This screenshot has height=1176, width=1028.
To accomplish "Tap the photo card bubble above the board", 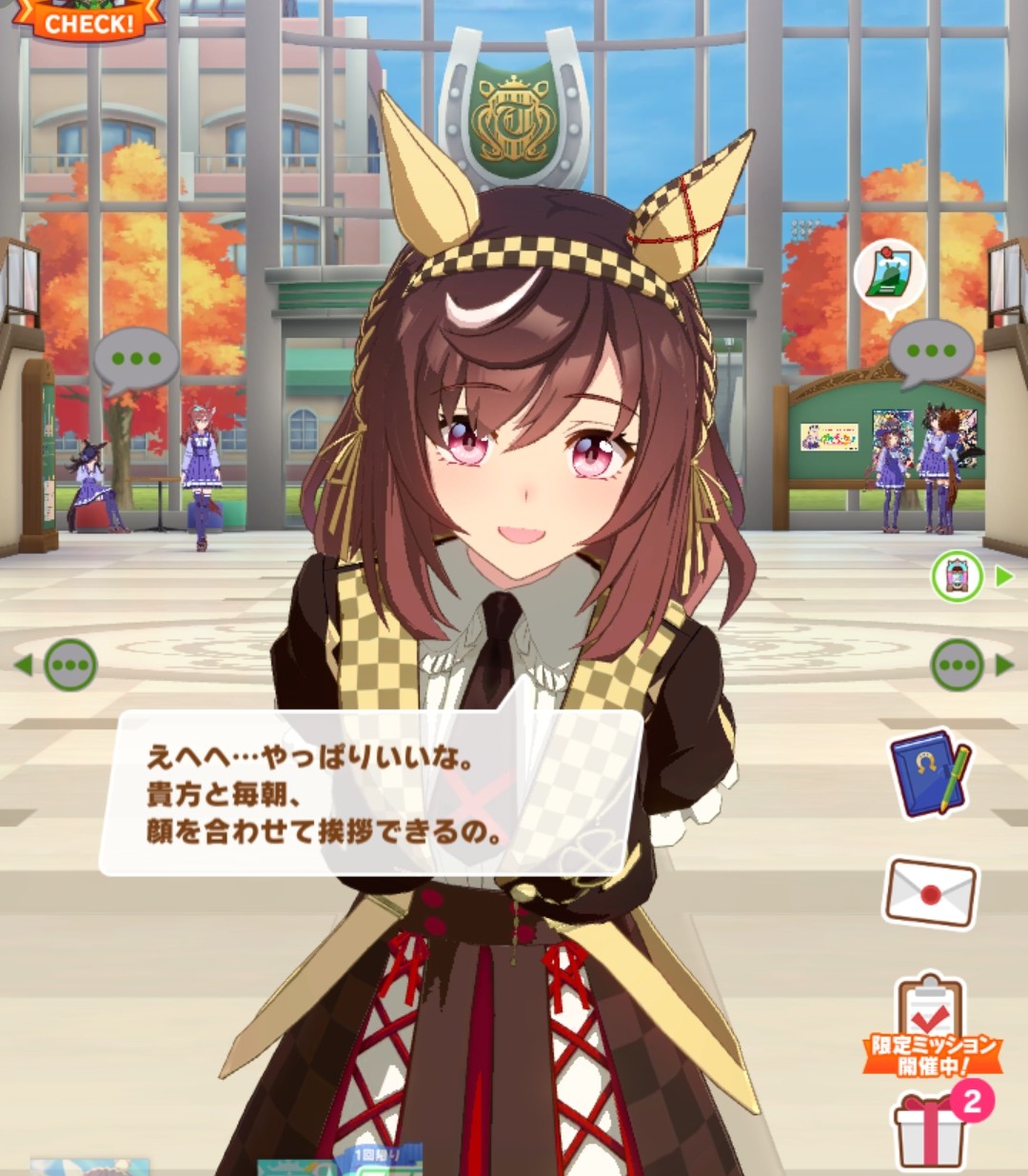I will (x=889, y=276).
